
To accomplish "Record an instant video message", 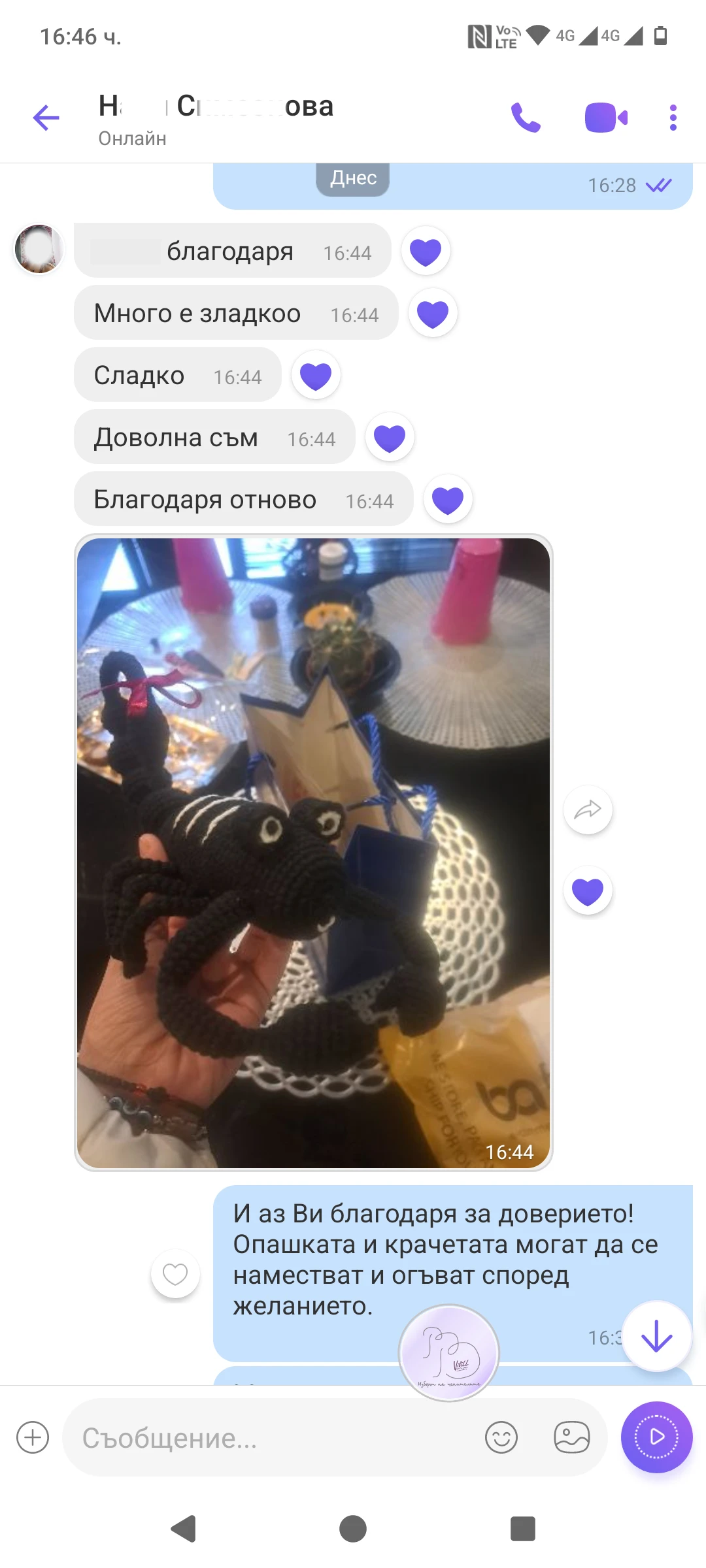I will tap(656, 1437).
